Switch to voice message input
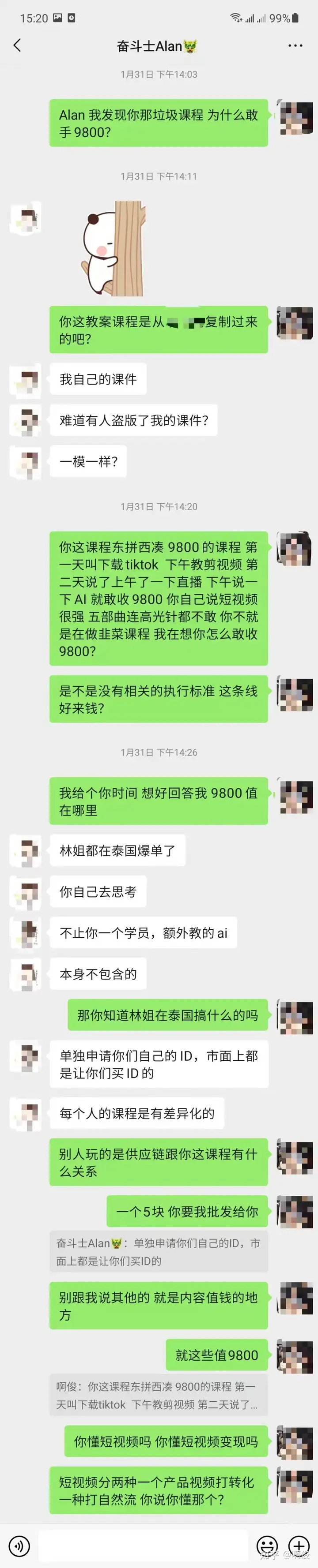 coord(19,1546)
